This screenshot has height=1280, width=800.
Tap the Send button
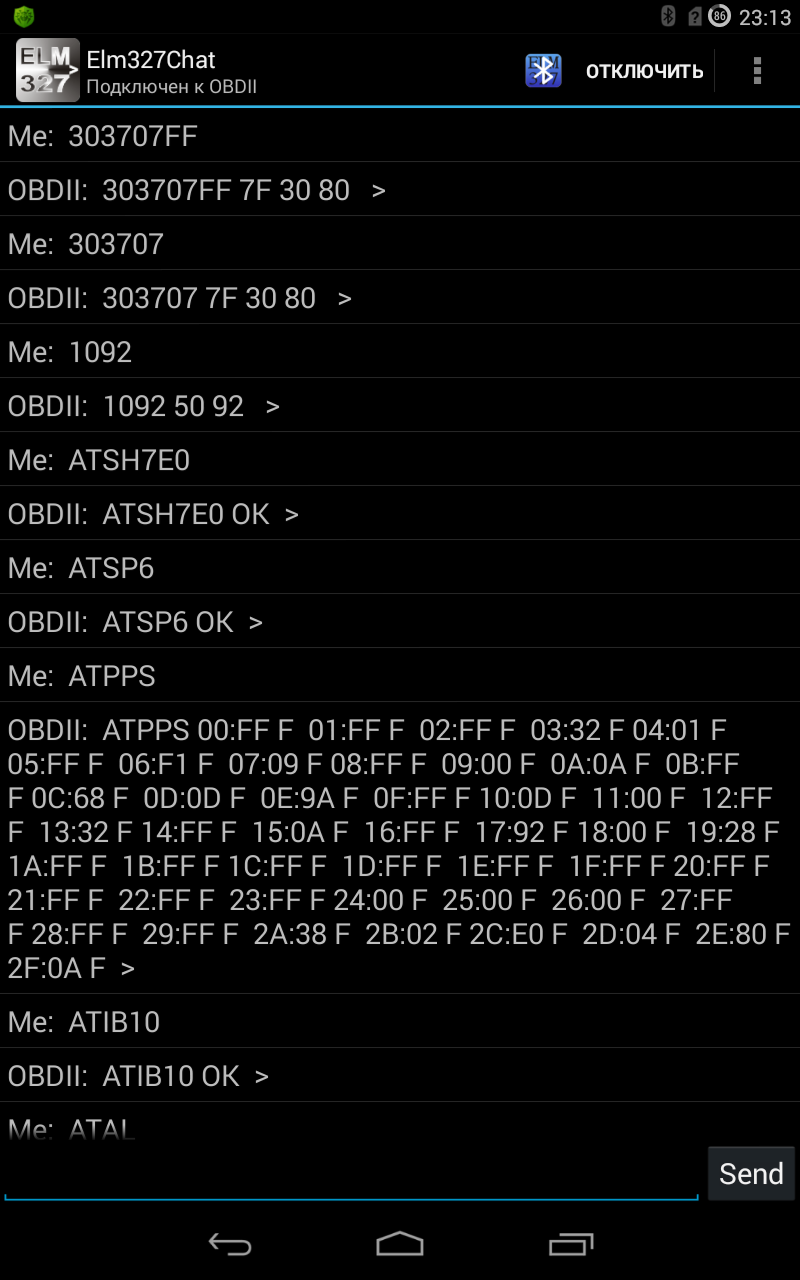(751, 1174)
